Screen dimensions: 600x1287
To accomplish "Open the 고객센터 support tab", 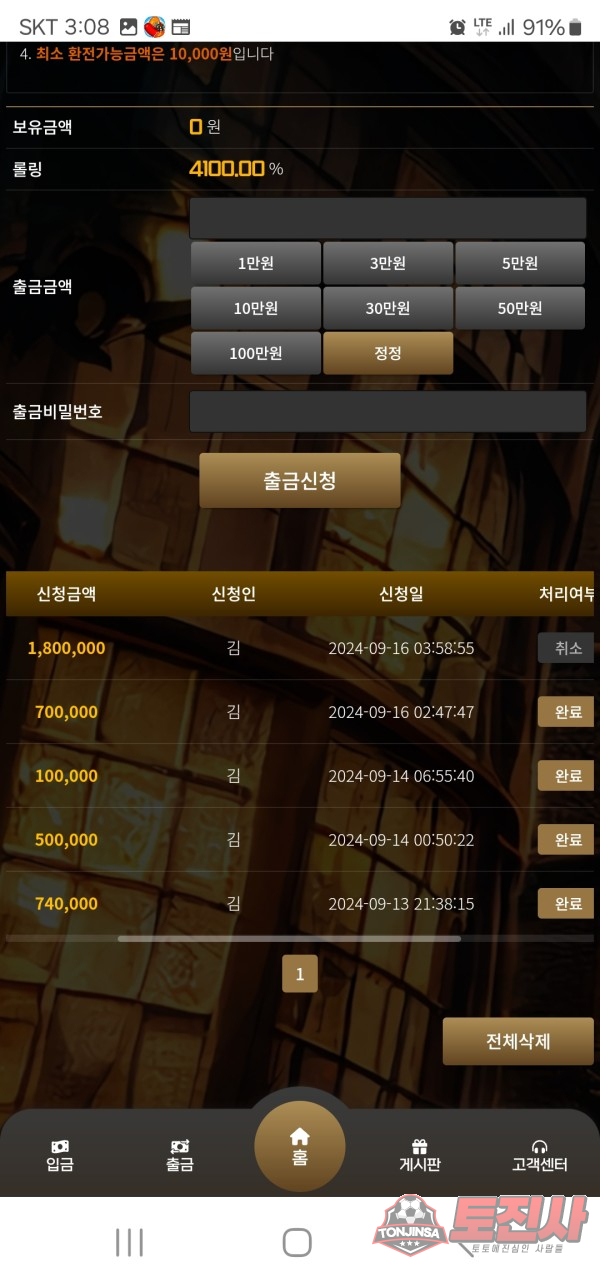I will (540, 1155).
